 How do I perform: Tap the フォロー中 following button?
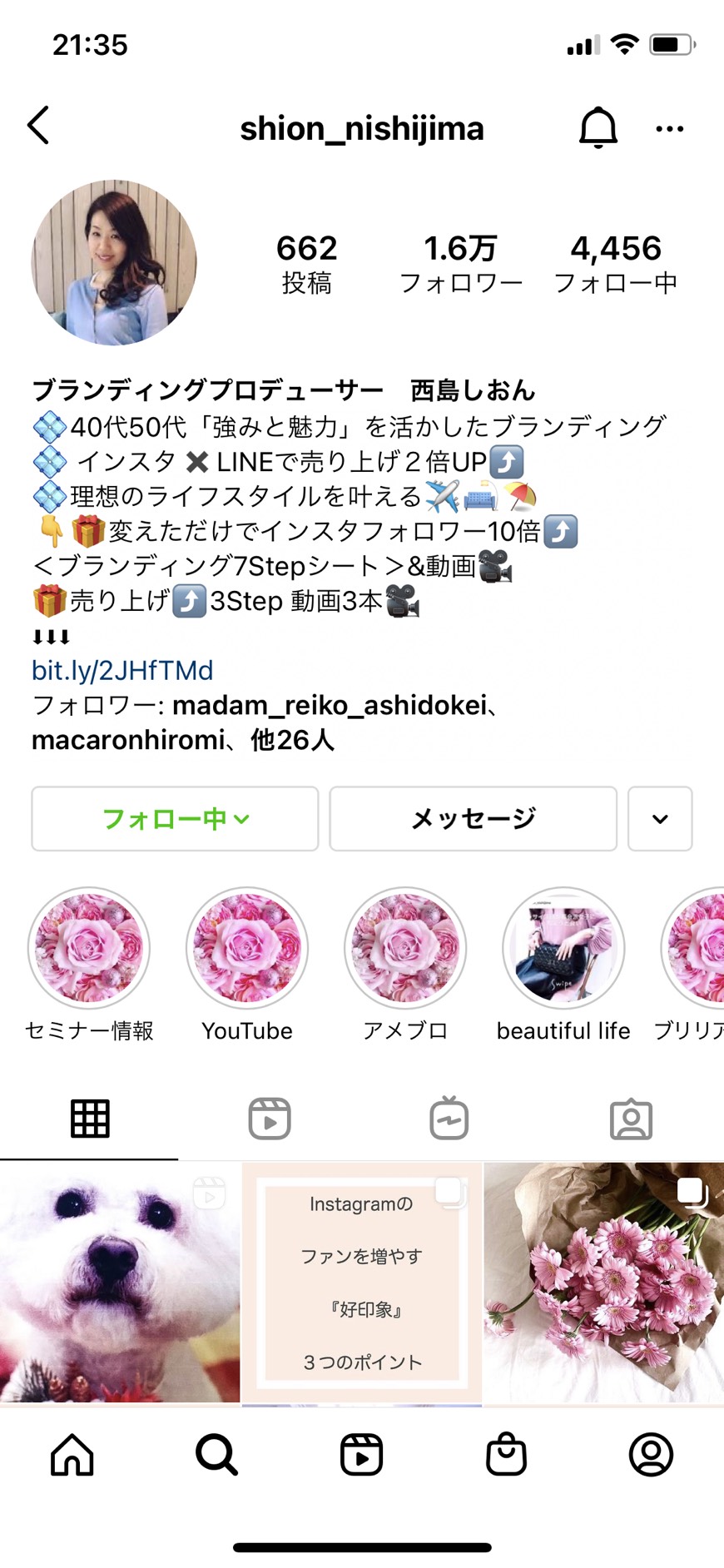click(175, 819)
